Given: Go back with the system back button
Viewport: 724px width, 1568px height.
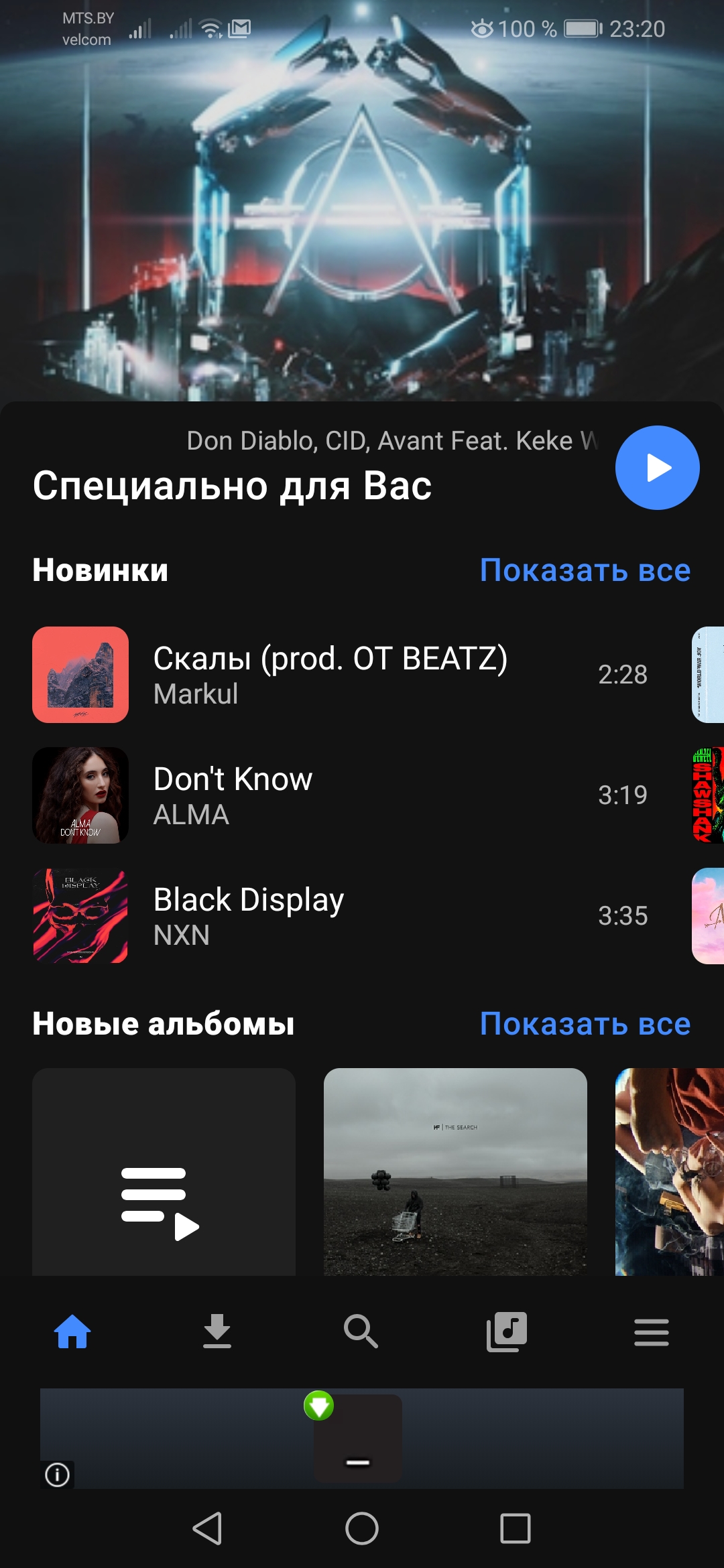Looking at the screenshot, I should pos(208,1528).
